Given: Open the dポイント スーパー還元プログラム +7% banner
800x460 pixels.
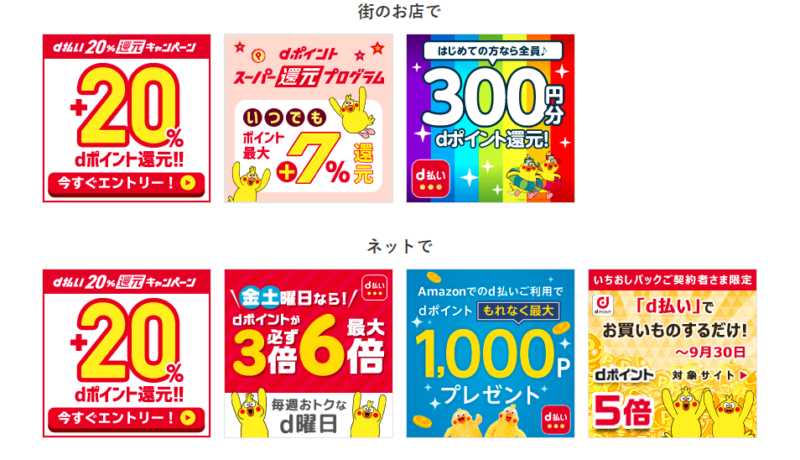Looking at the screenshot, I should 308,119.
